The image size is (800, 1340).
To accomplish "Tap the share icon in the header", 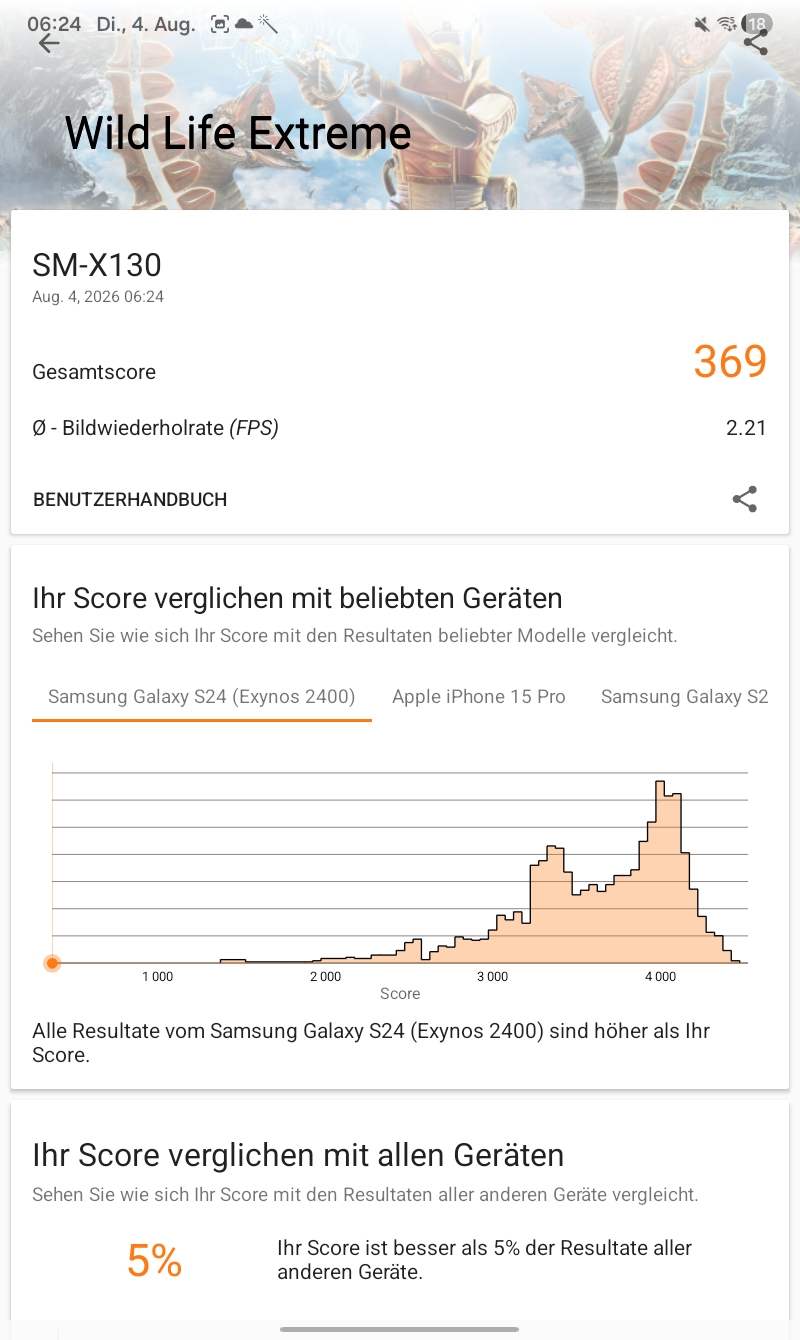I will coord(757,42).
